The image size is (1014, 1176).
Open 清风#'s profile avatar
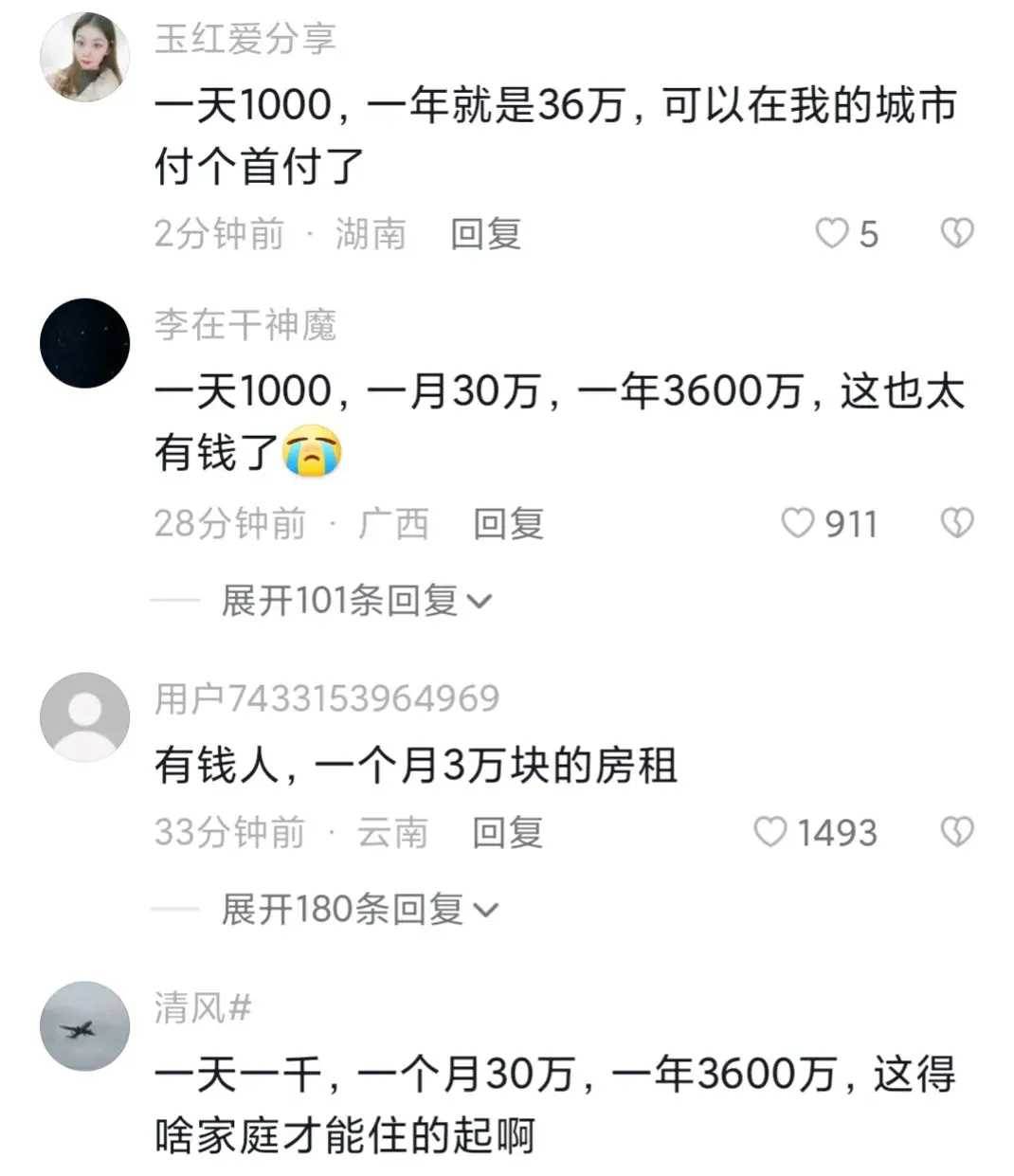[85, 1026]
